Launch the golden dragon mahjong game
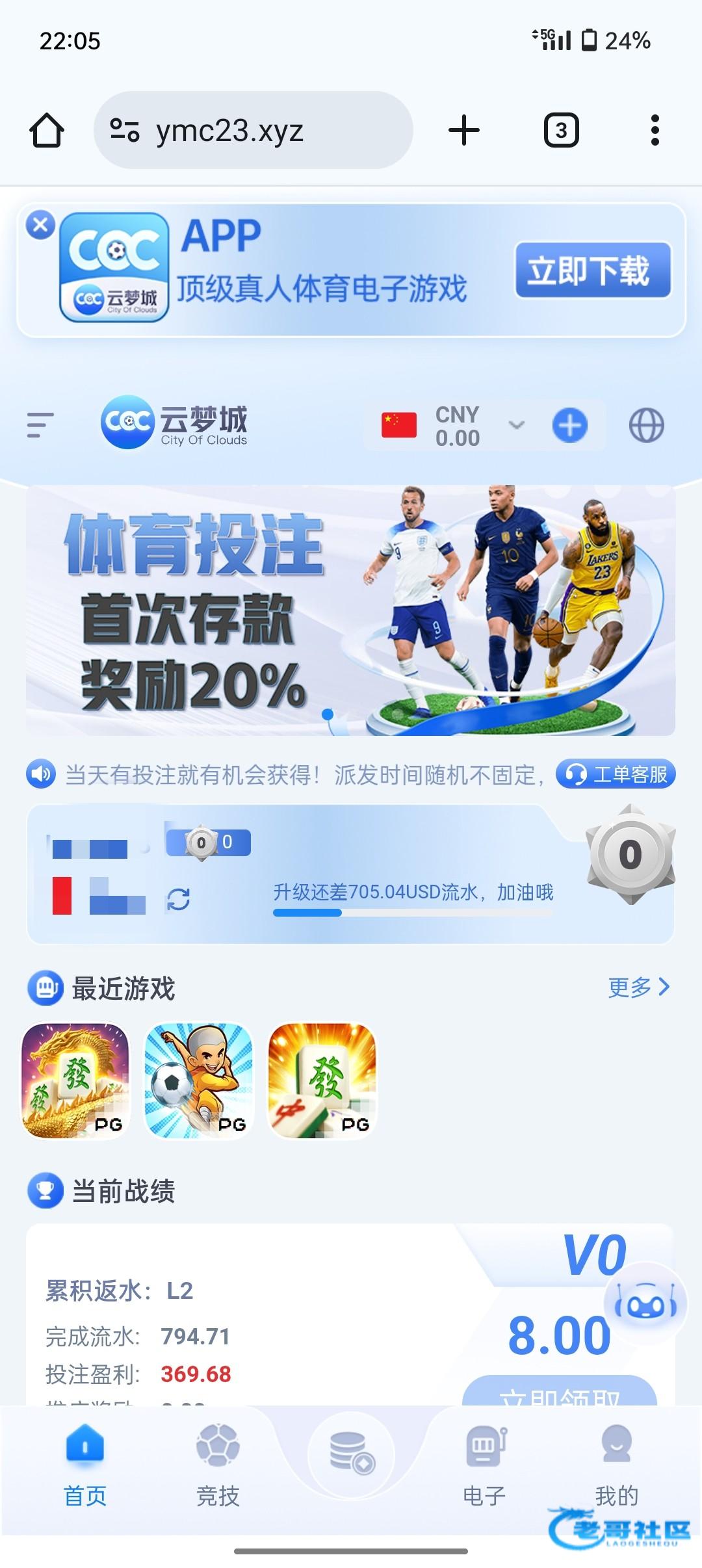This screenshot has width=702, height=1568. [x=76, y=1080]
